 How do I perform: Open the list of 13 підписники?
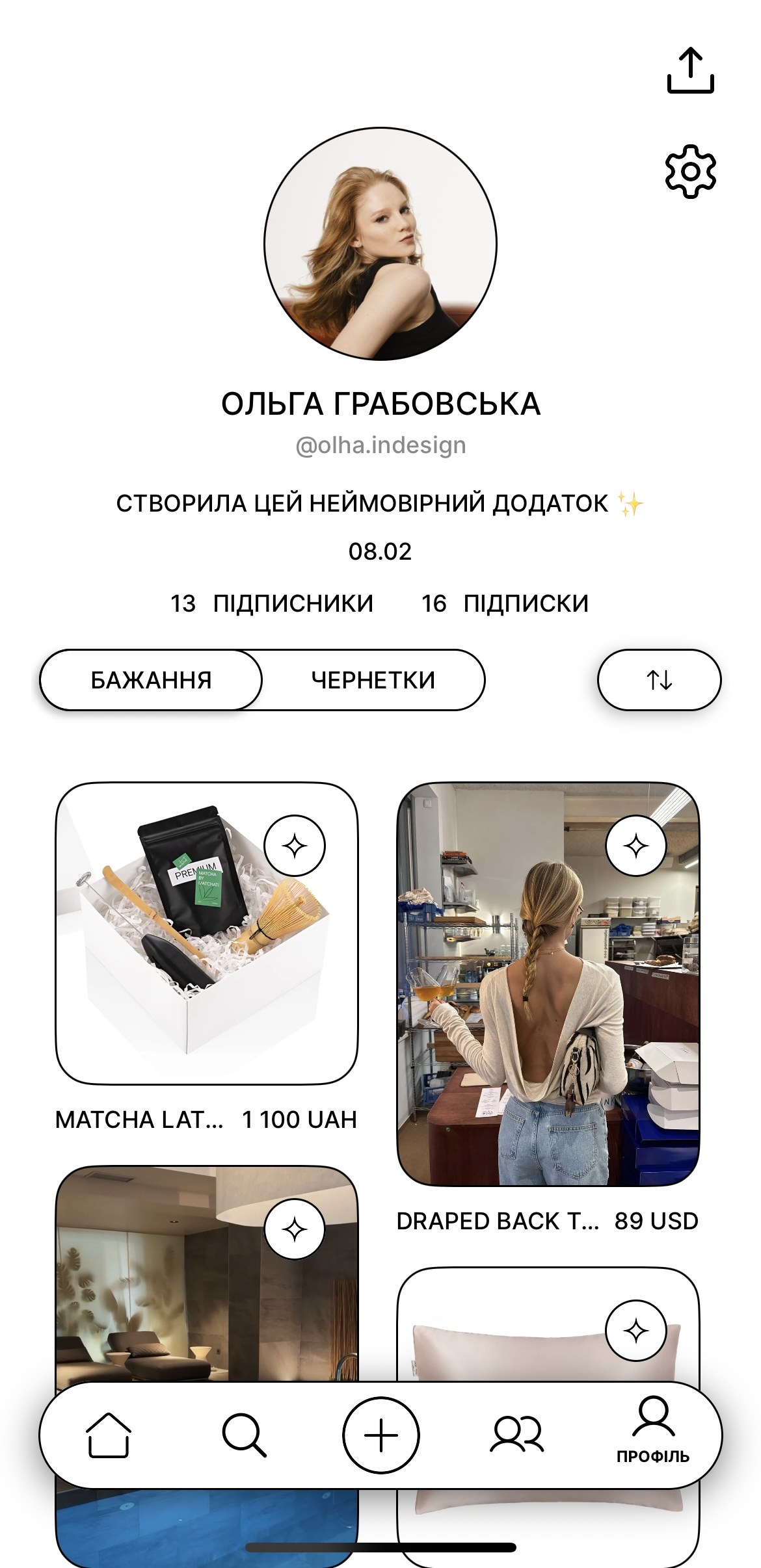click(272, 603)
